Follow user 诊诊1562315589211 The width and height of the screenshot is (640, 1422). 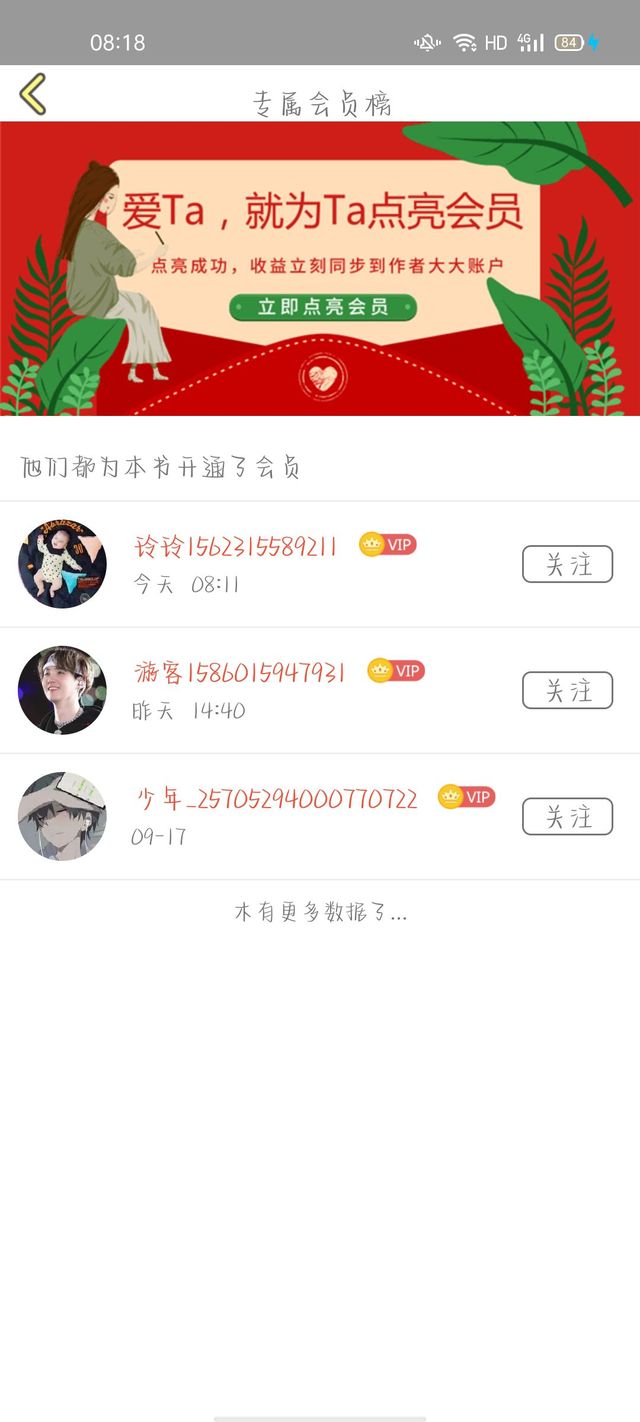[567, 565]
